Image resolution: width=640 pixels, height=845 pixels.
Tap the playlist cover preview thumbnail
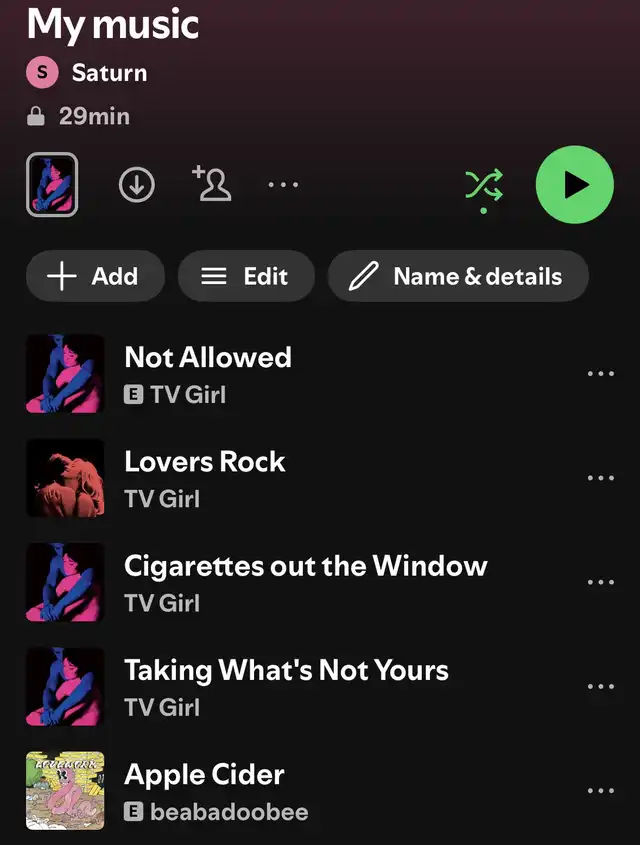(52, 185)
